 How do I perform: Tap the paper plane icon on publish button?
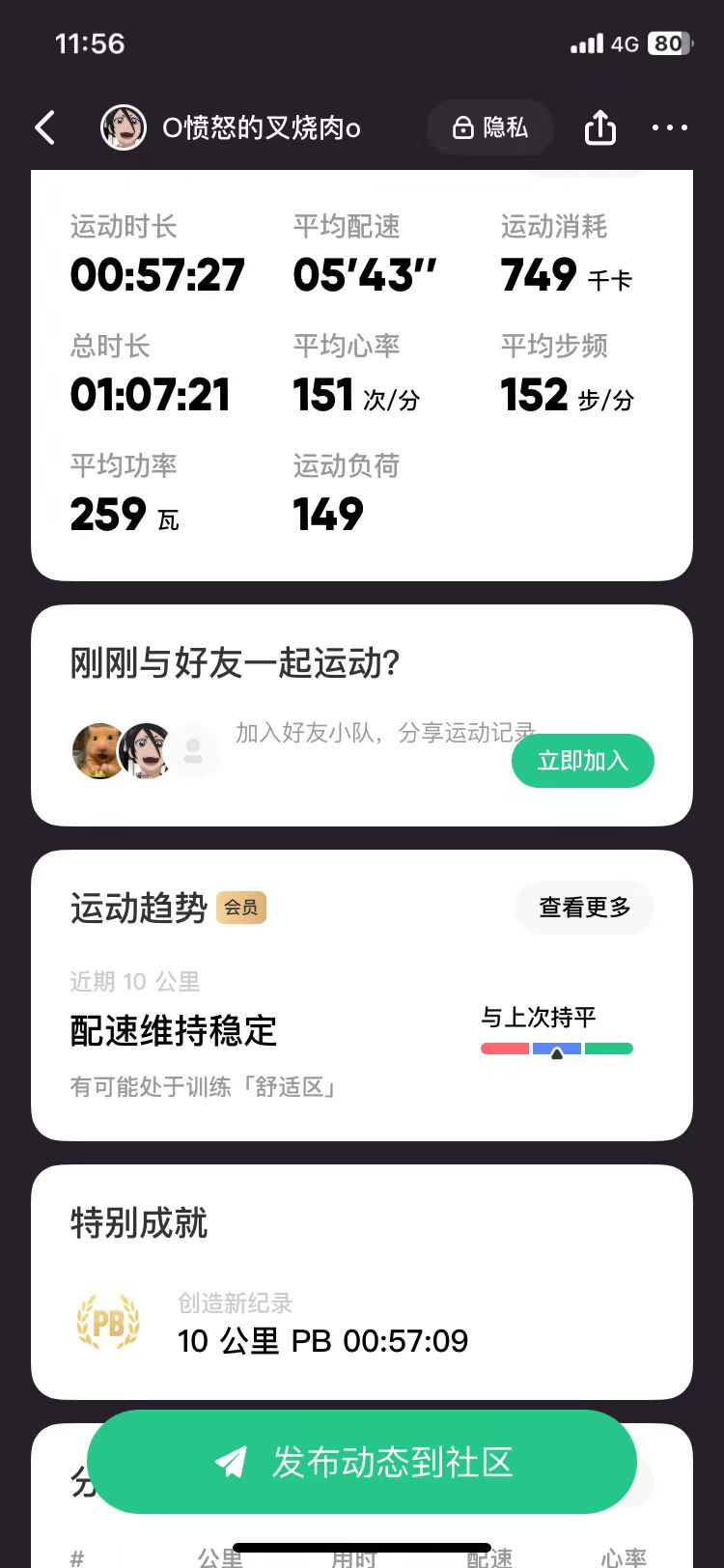228,1463
